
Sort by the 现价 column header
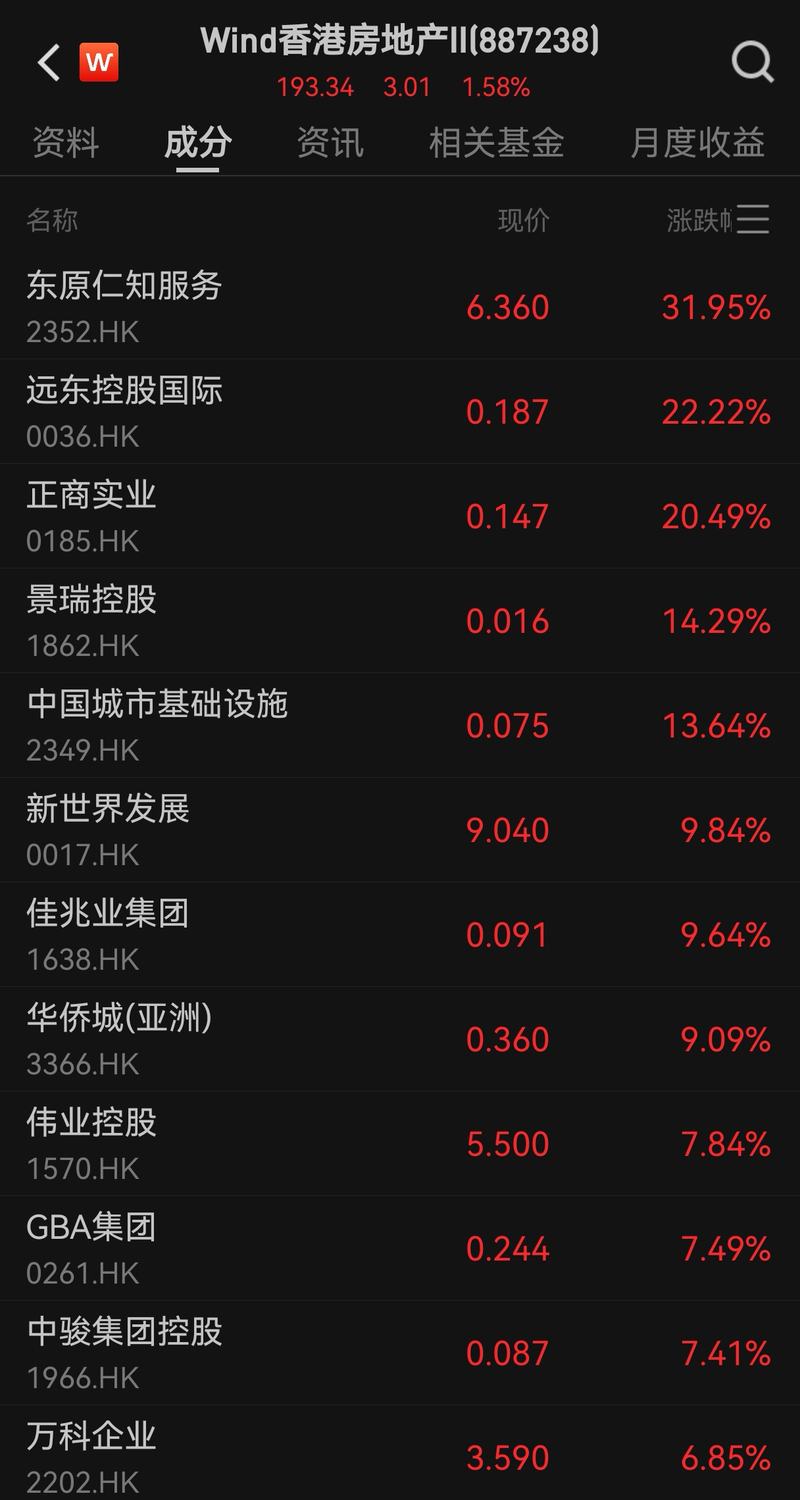[523, 220]
